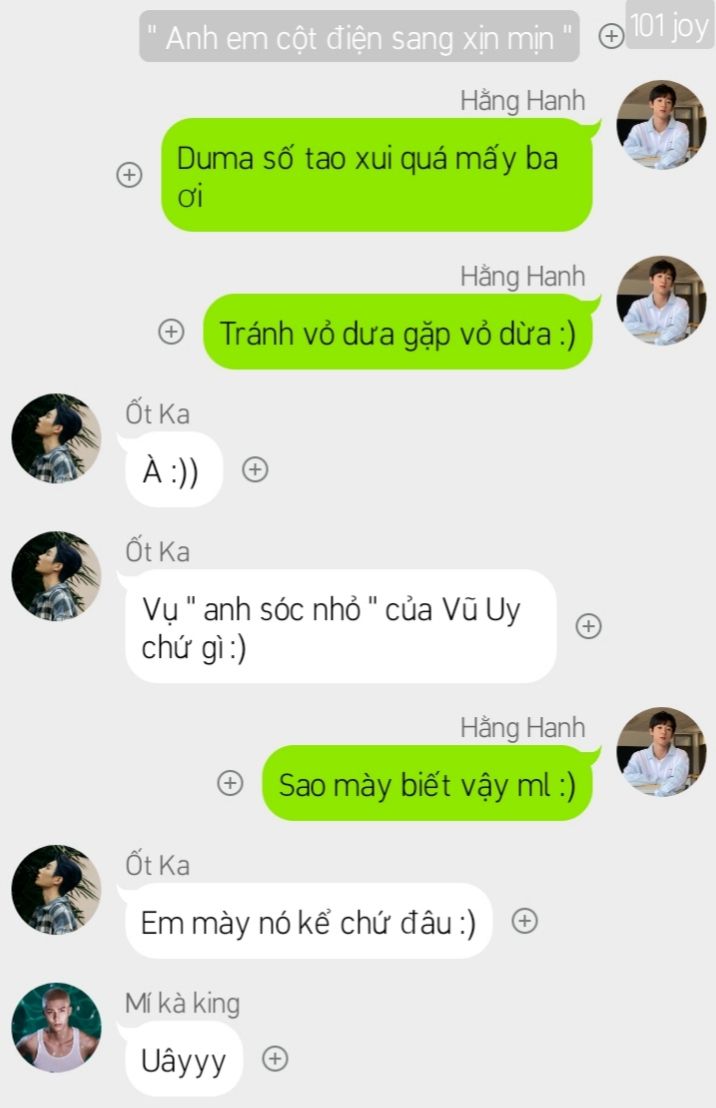Open Hằng Hanh's avatar beside "Duma số tao"
This screenshot has height=1108, width=716.
point(660,125)
